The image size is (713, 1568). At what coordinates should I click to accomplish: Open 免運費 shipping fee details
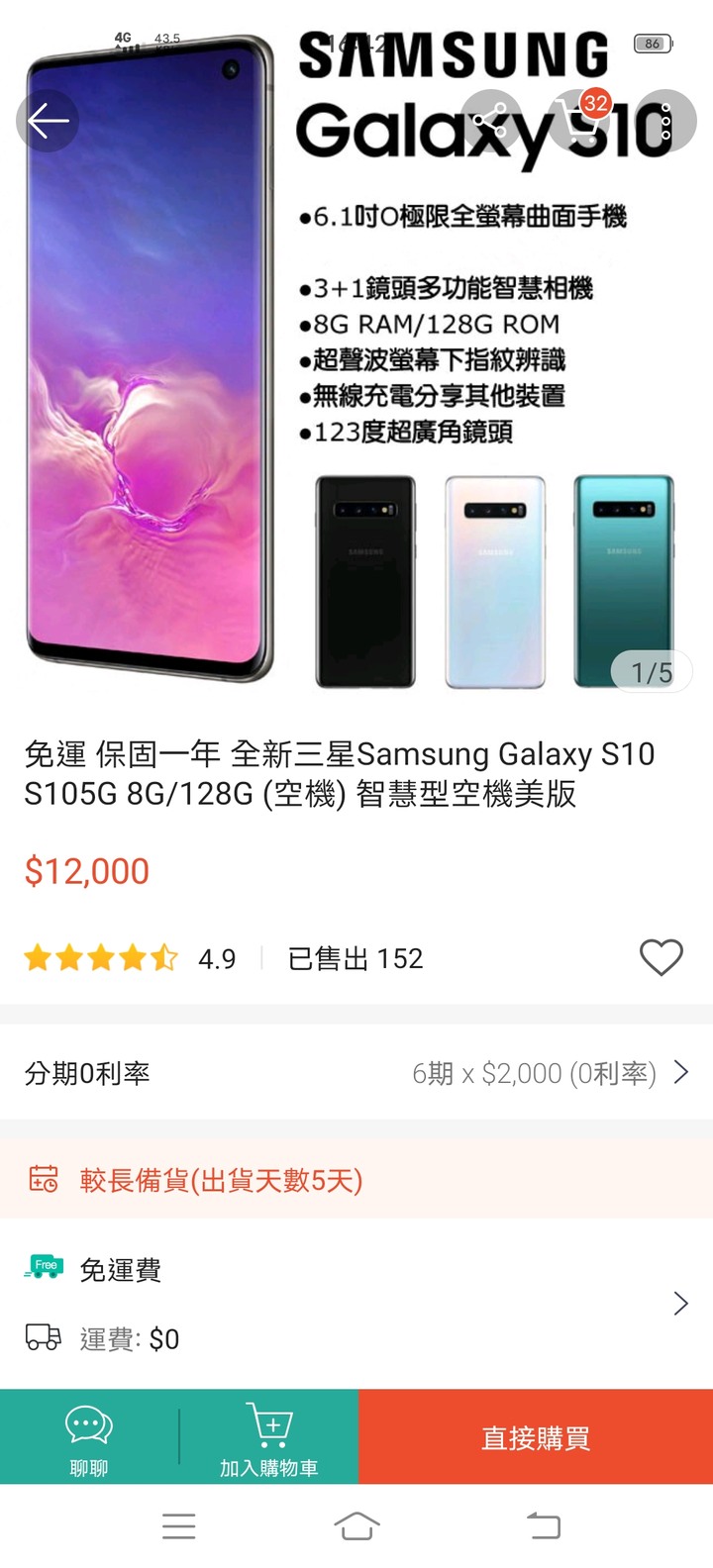(356, 1303)
